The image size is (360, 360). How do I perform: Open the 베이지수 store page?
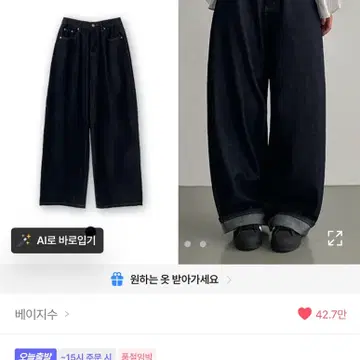click(x=42, y=314)
